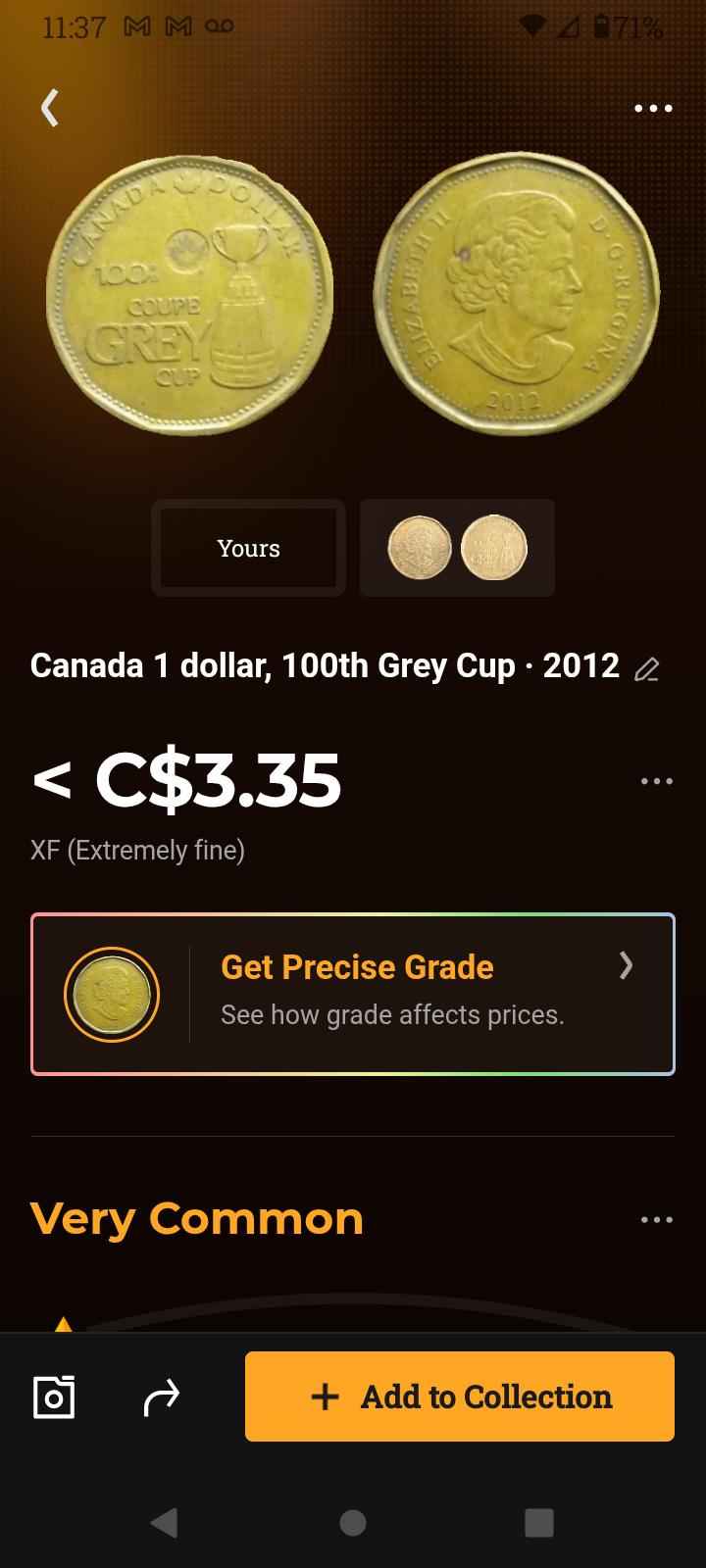This screenshot has width=706, height=1568.
Task: Retake the coin photo with camera icon
Action: tap(54, 1396)
